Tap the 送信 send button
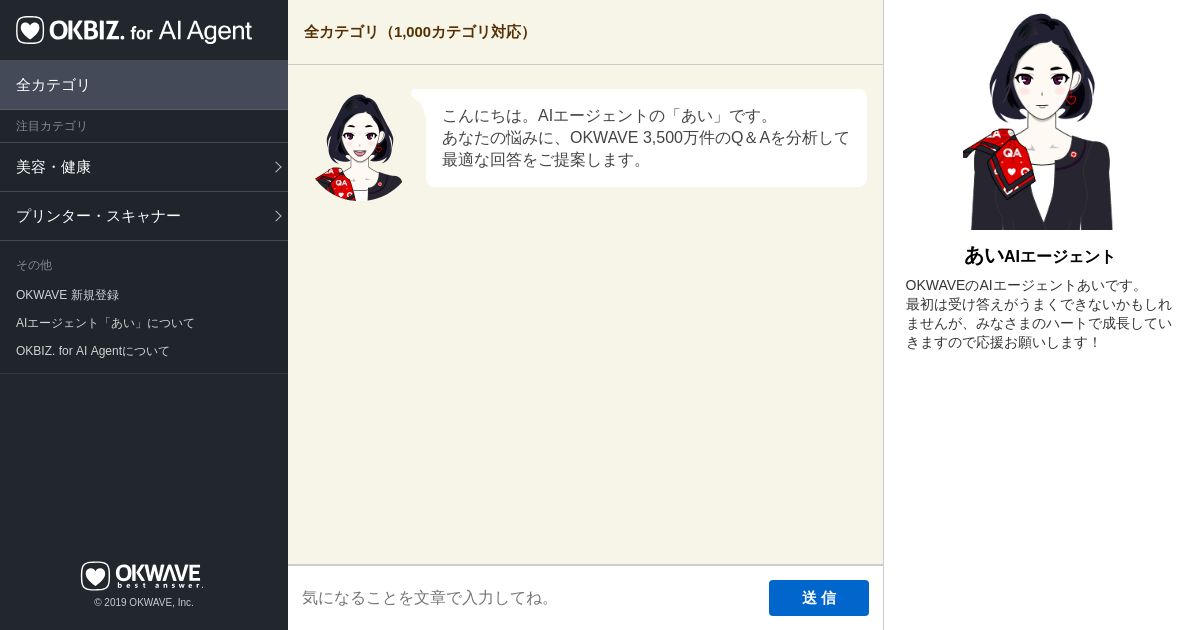The image size is (1200, 630). 818,598
